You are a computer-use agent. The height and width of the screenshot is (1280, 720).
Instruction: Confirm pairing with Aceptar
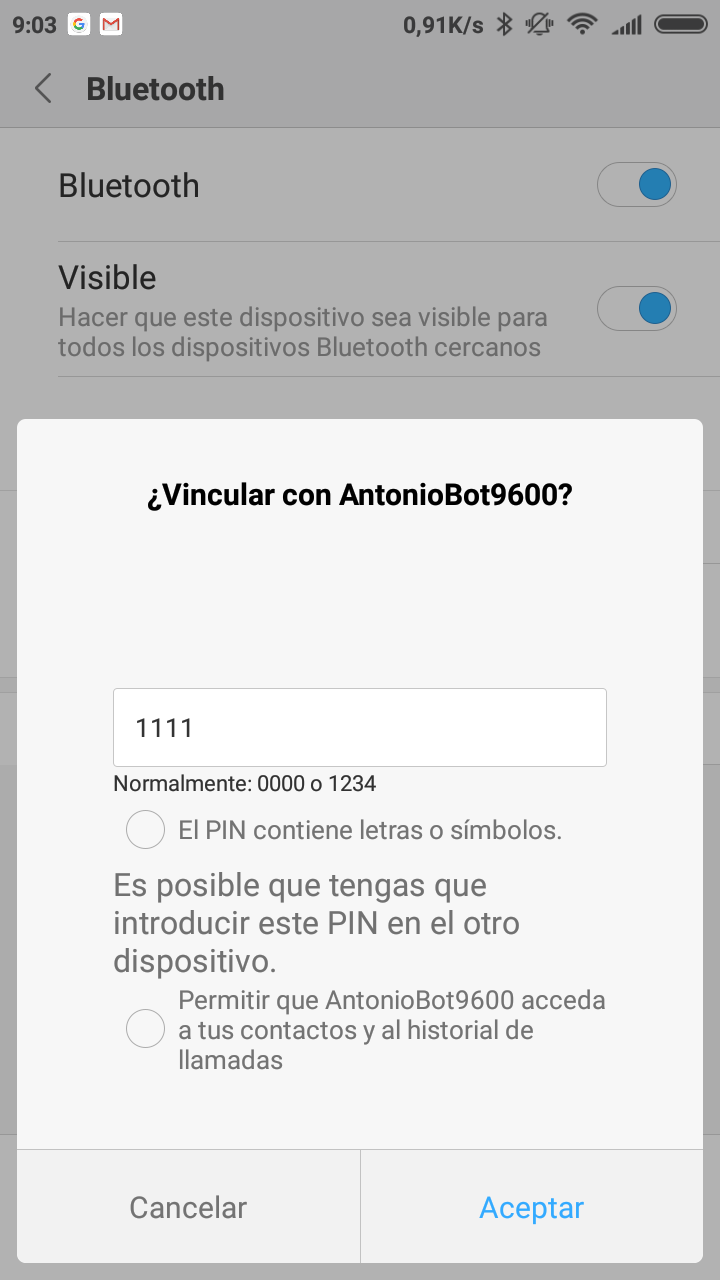coord(532,1207)
